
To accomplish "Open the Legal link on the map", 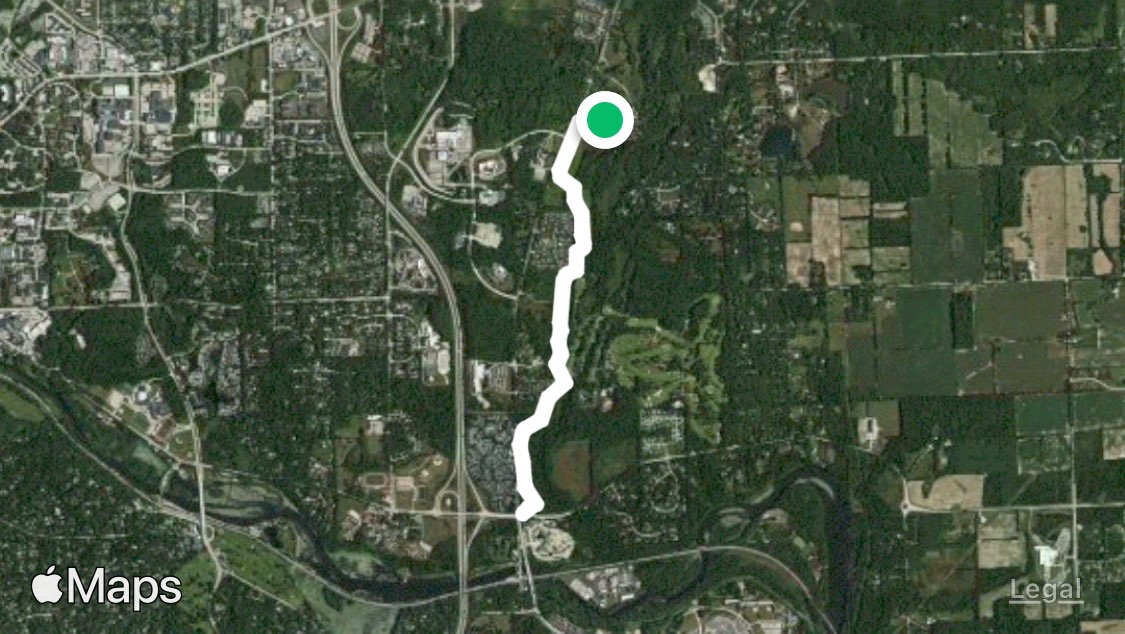I will (1045, 590).
